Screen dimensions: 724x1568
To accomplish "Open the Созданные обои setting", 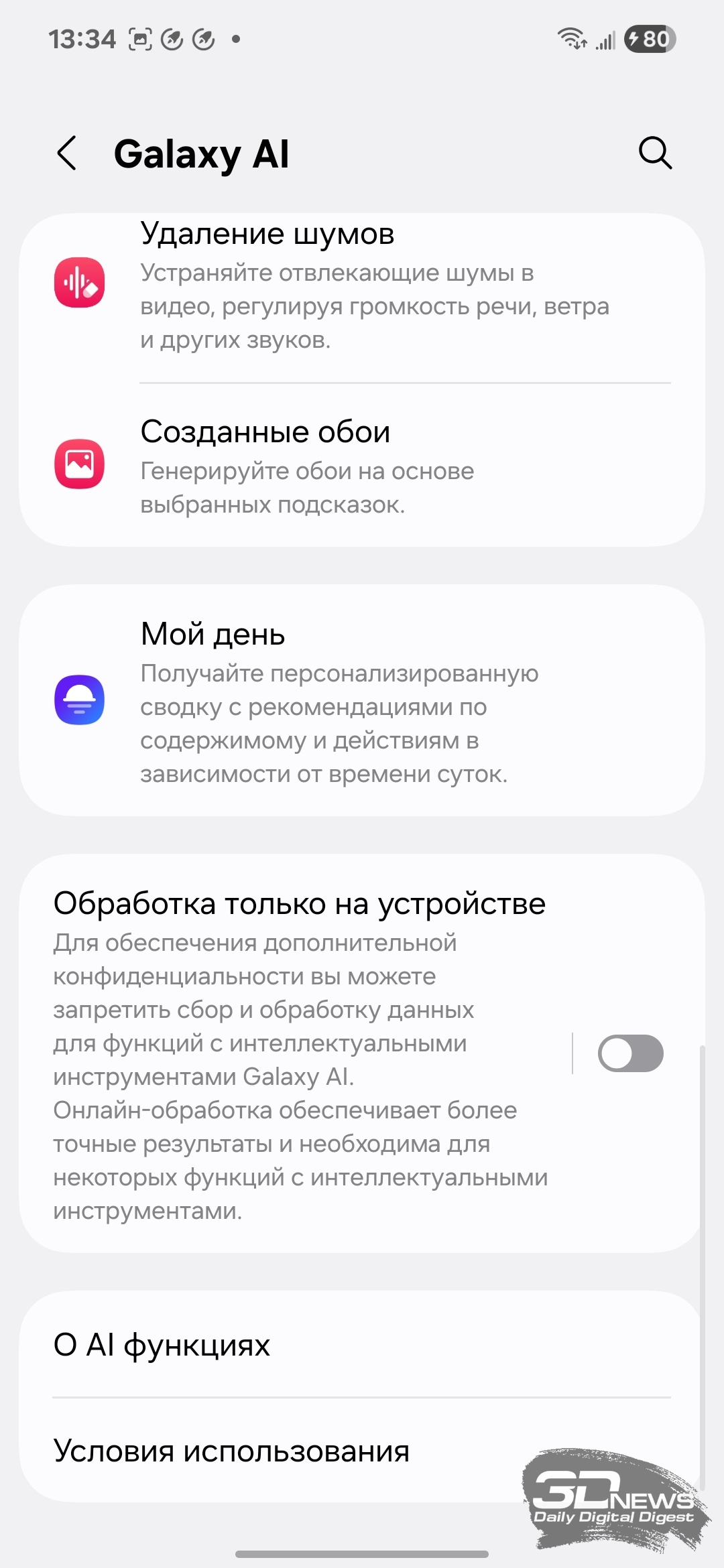I will pos(362,465).
